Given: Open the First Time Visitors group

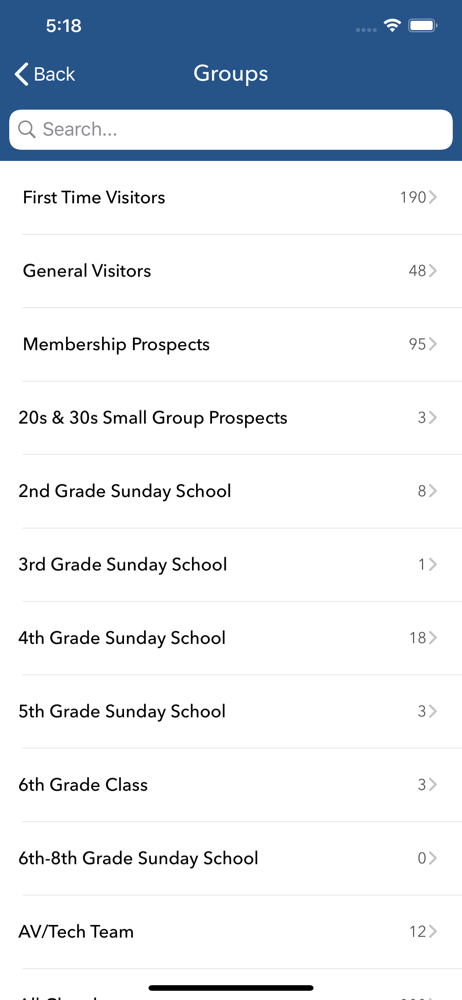Looking at the screenshot, I should click(231, 198).
